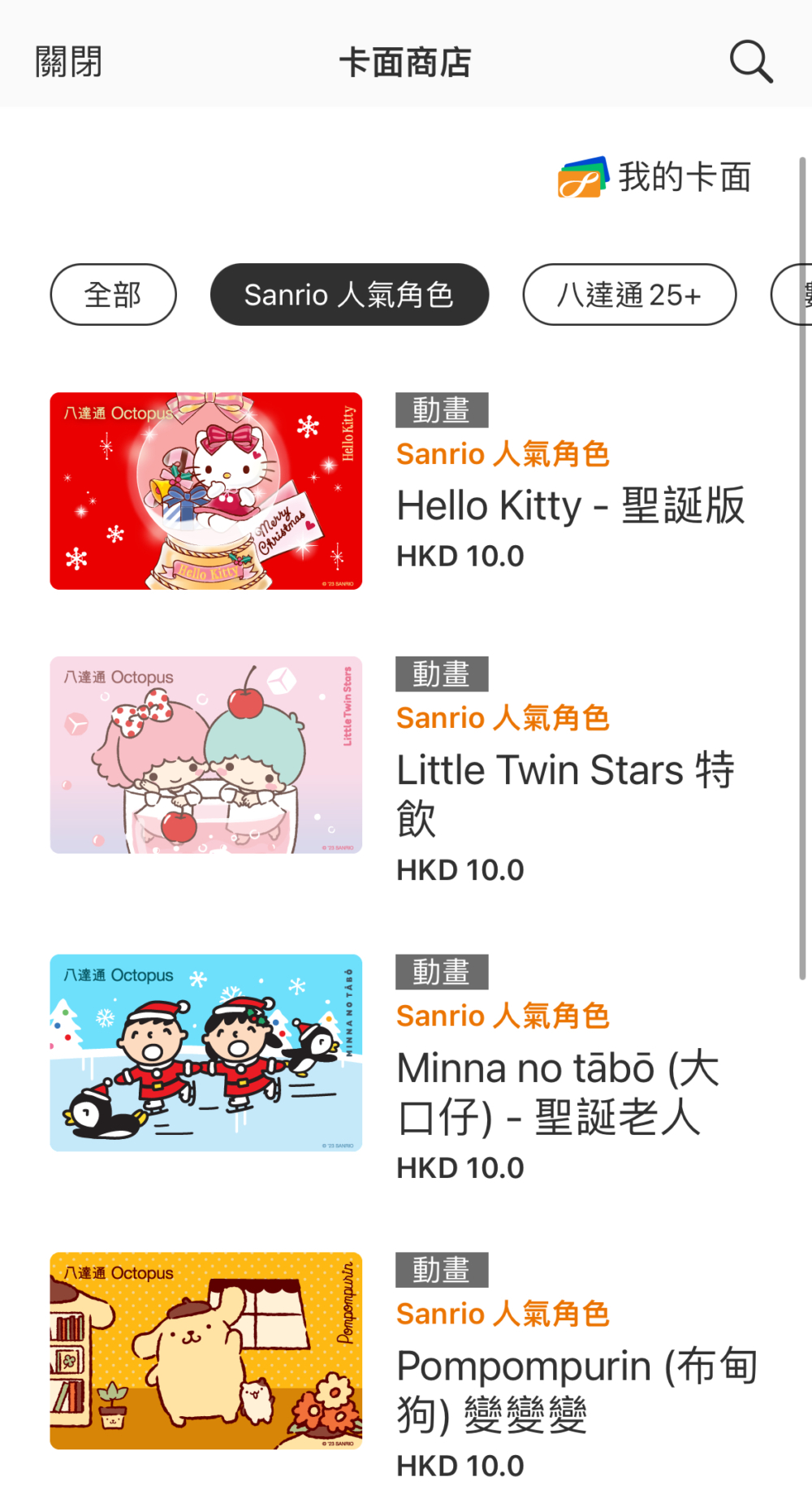Viewport: 812px width, 1503px height.
Task: Switch to the 八達通 25+ chip
Action: click(x=629, y=295)
